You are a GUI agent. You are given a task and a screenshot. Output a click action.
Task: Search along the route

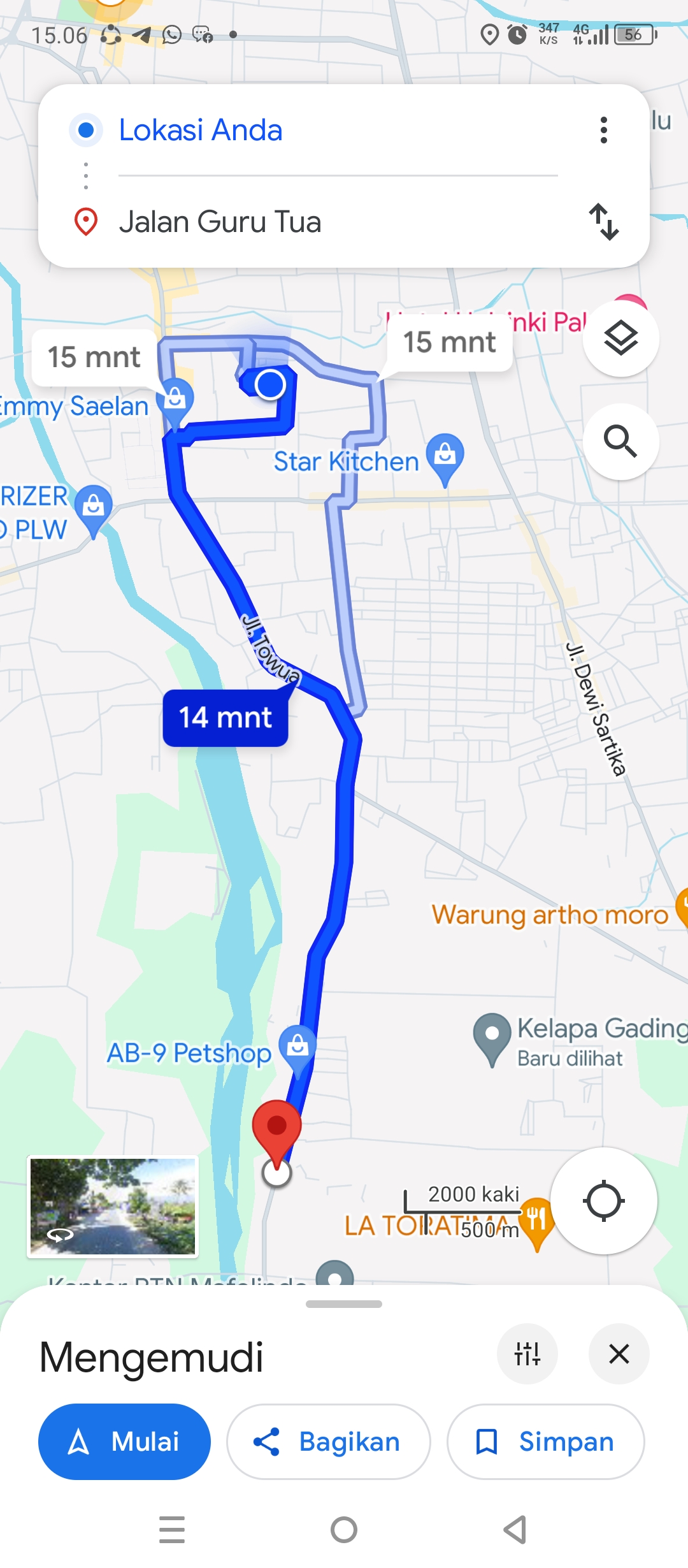click(x=621, y=441)
